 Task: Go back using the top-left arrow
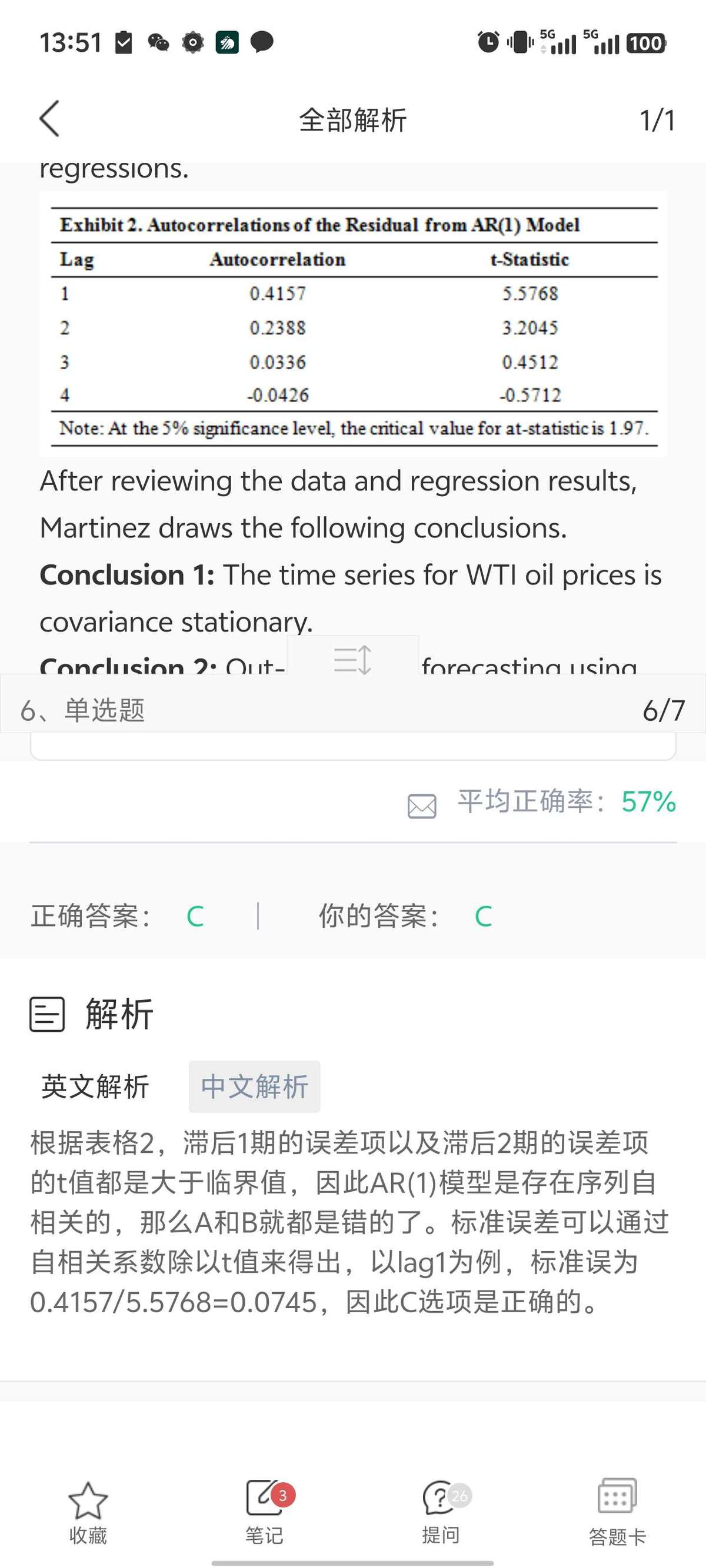49,119
